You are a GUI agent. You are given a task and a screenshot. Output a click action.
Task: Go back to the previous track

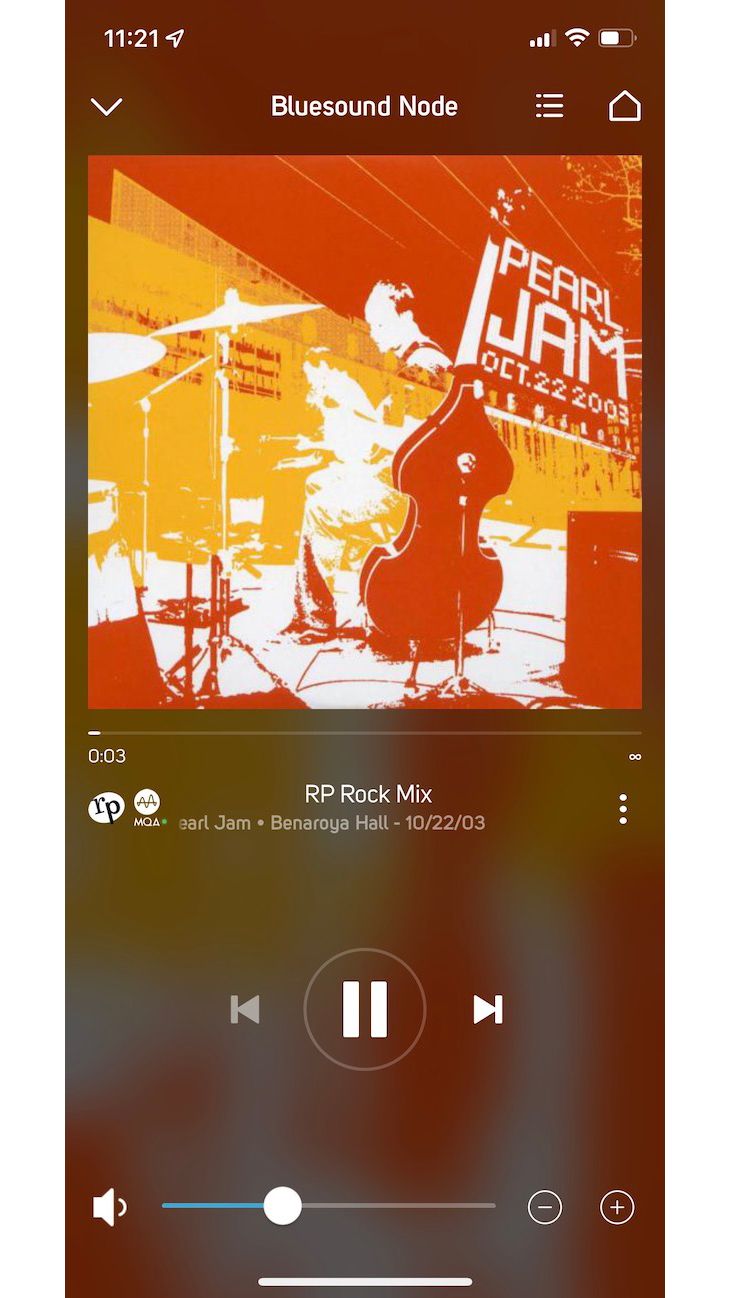244,1009
